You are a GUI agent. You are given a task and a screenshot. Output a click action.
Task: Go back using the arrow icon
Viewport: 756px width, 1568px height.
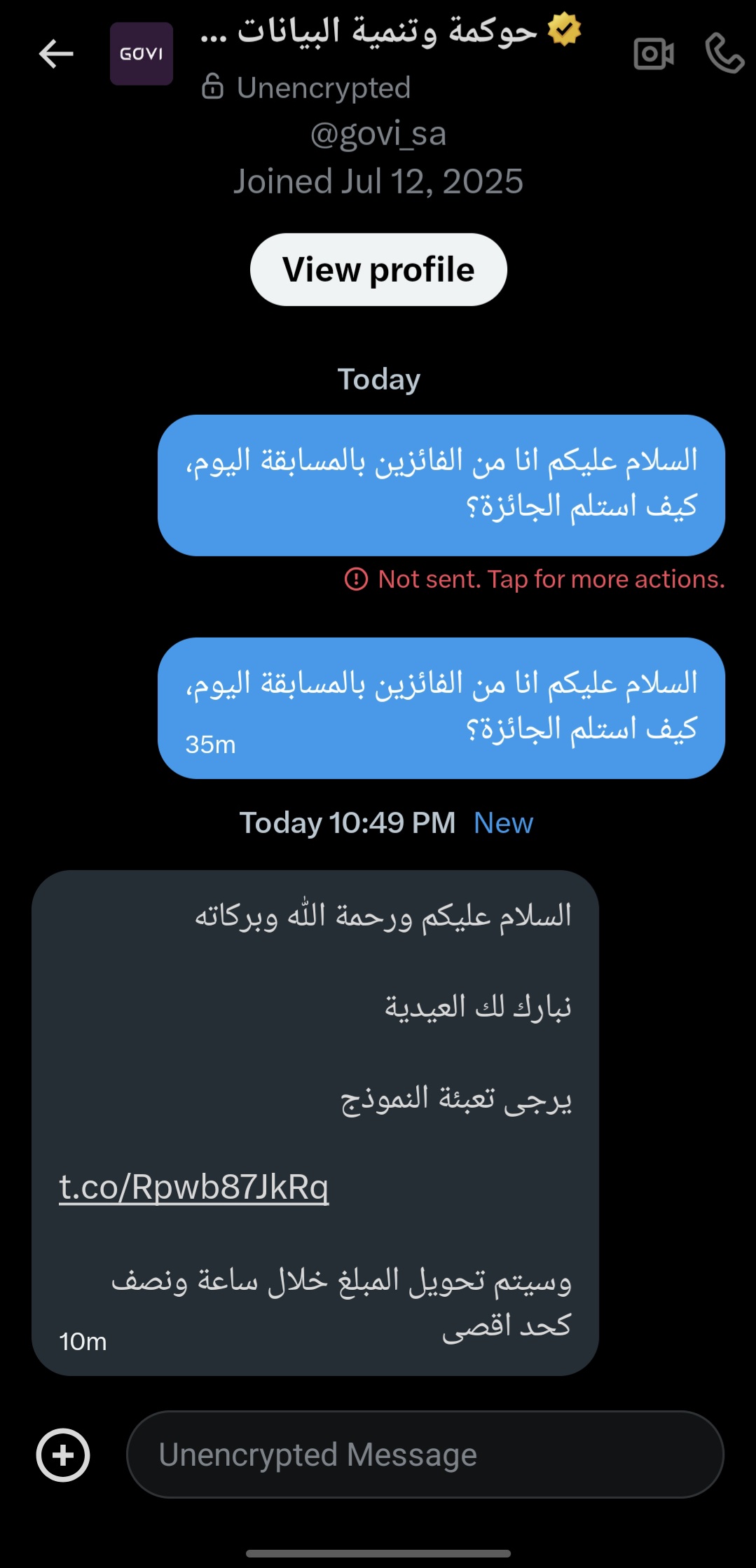tap(56, 54)
